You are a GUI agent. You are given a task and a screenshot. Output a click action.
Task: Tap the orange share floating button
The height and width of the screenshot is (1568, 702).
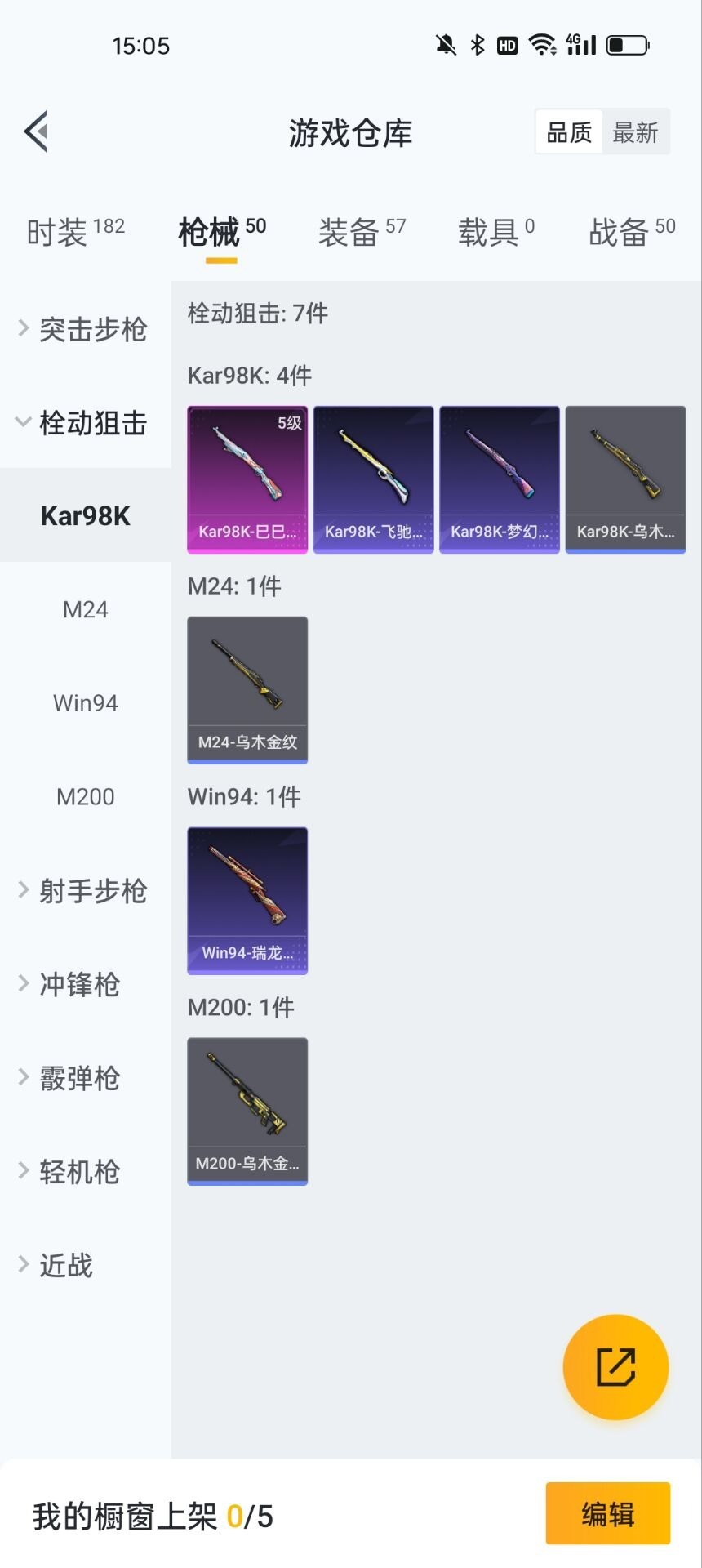click(x=615, y=1367)
